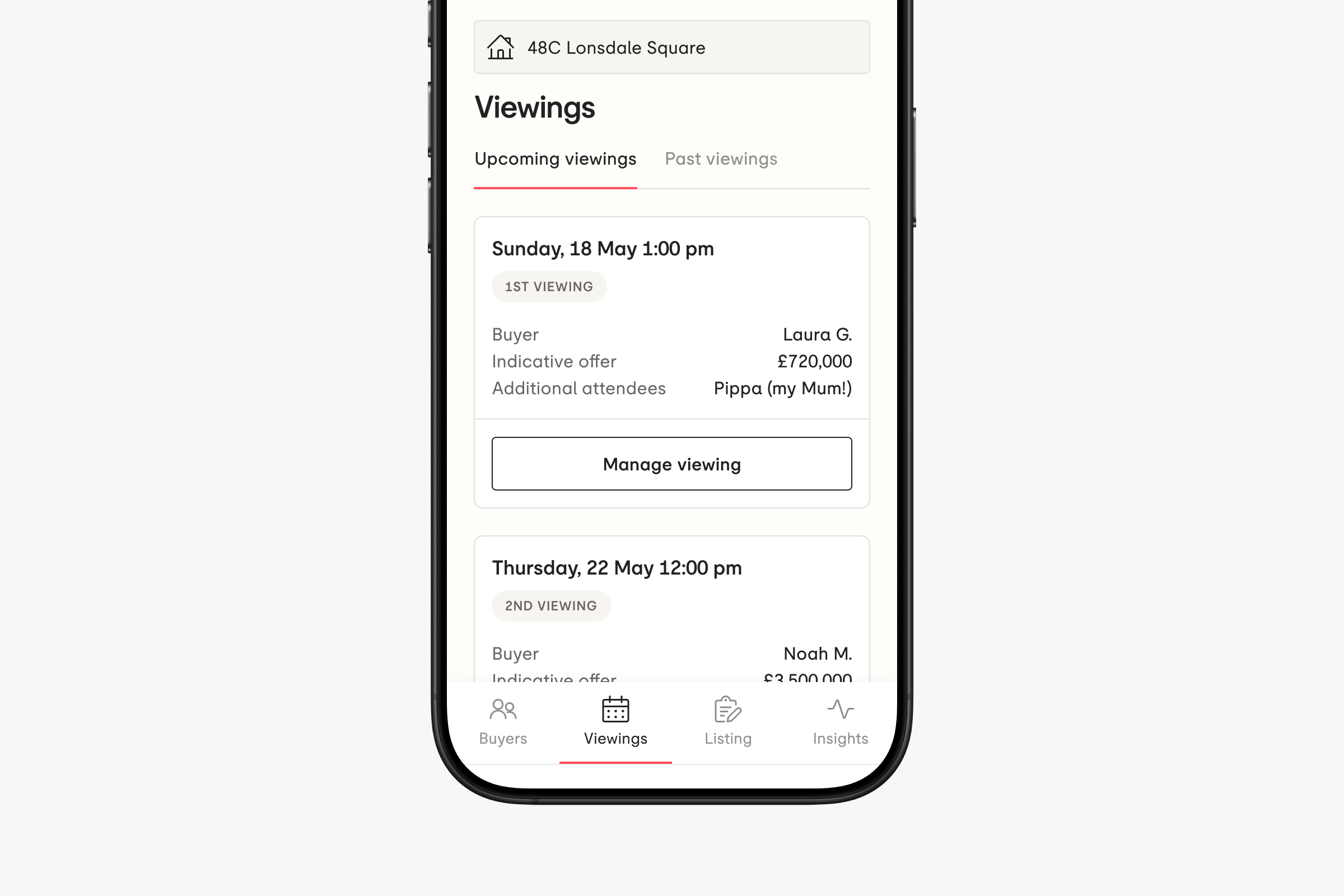Go to the Buyers tab

pyautogui.click(x=503, y=722)
